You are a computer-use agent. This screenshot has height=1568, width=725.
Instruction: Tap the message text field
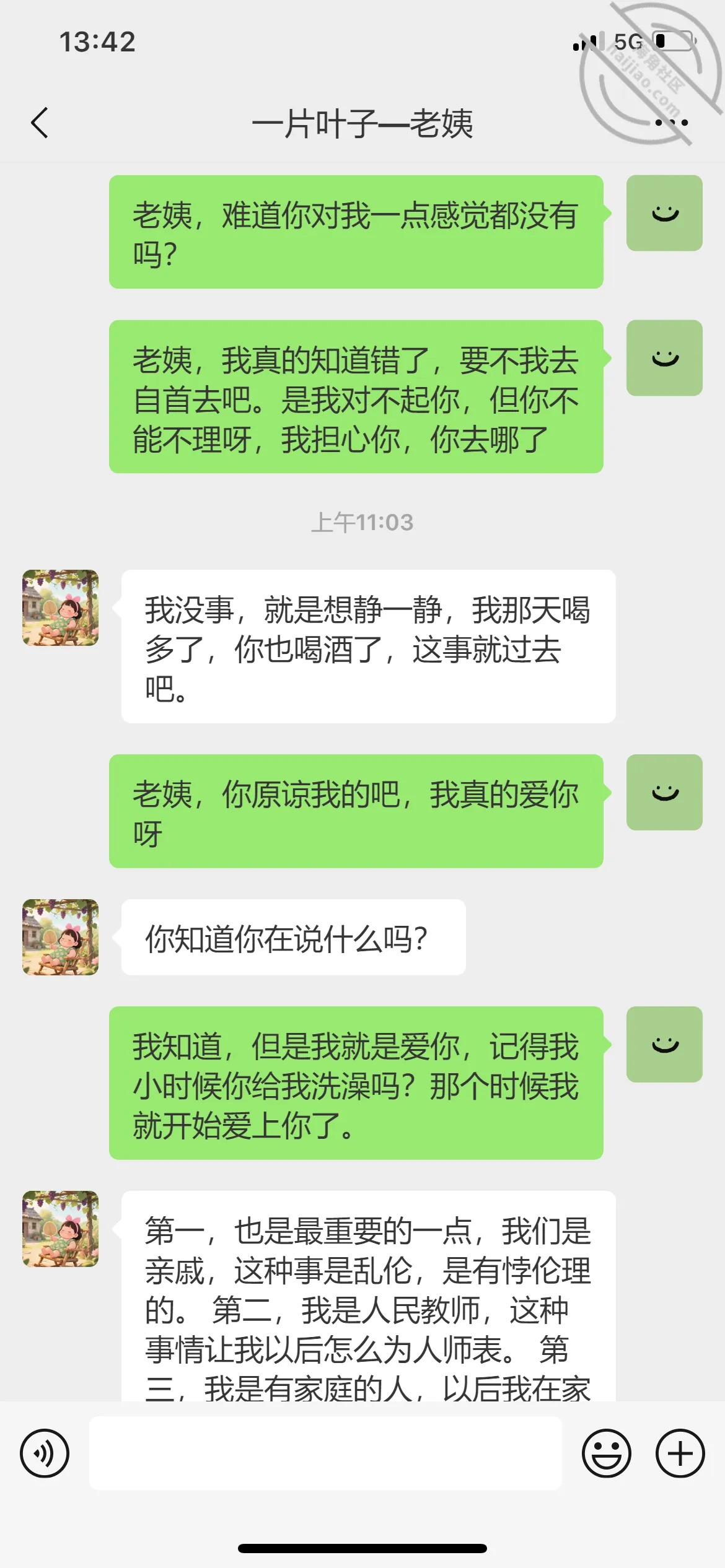pos(325,1453)
